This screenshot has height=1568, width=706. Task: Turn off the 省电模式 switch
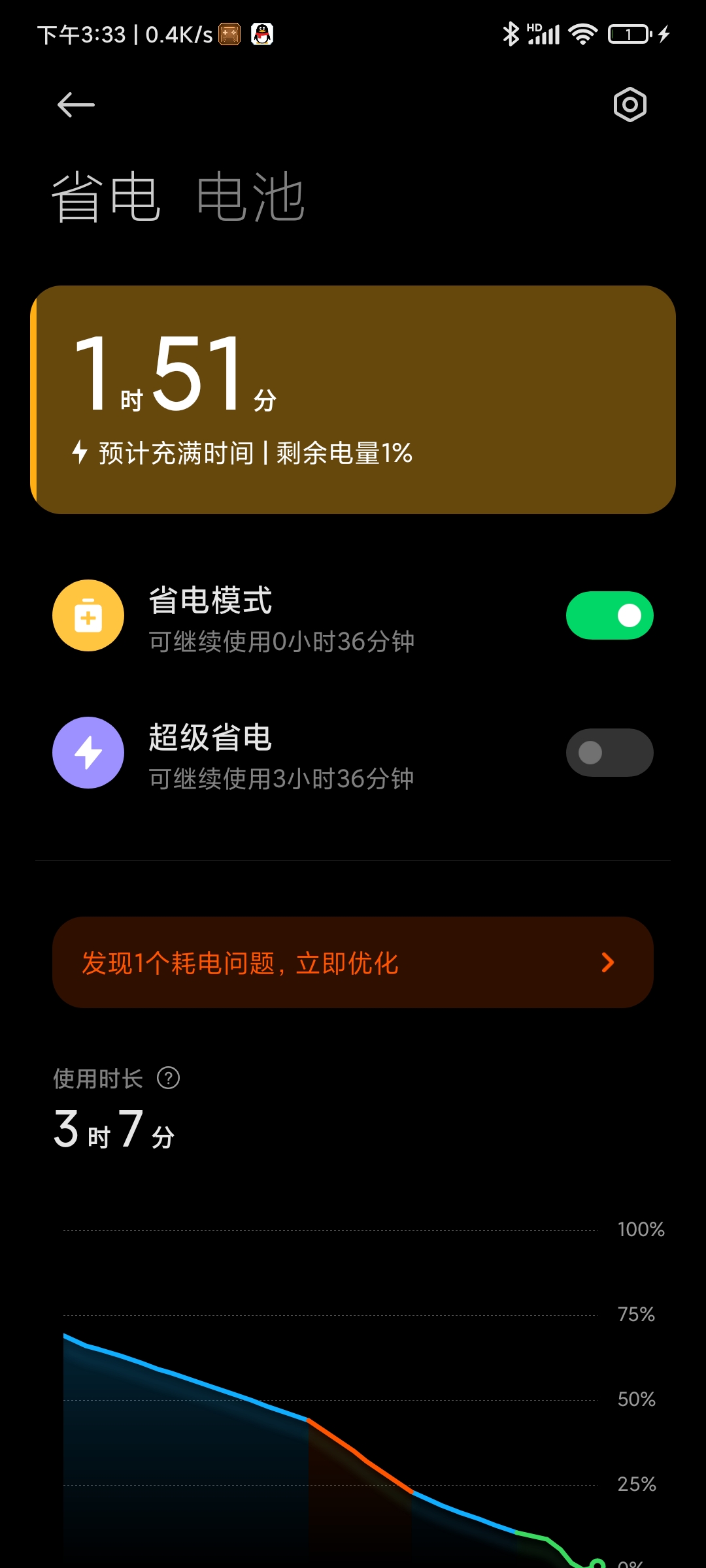coord(609,615)
